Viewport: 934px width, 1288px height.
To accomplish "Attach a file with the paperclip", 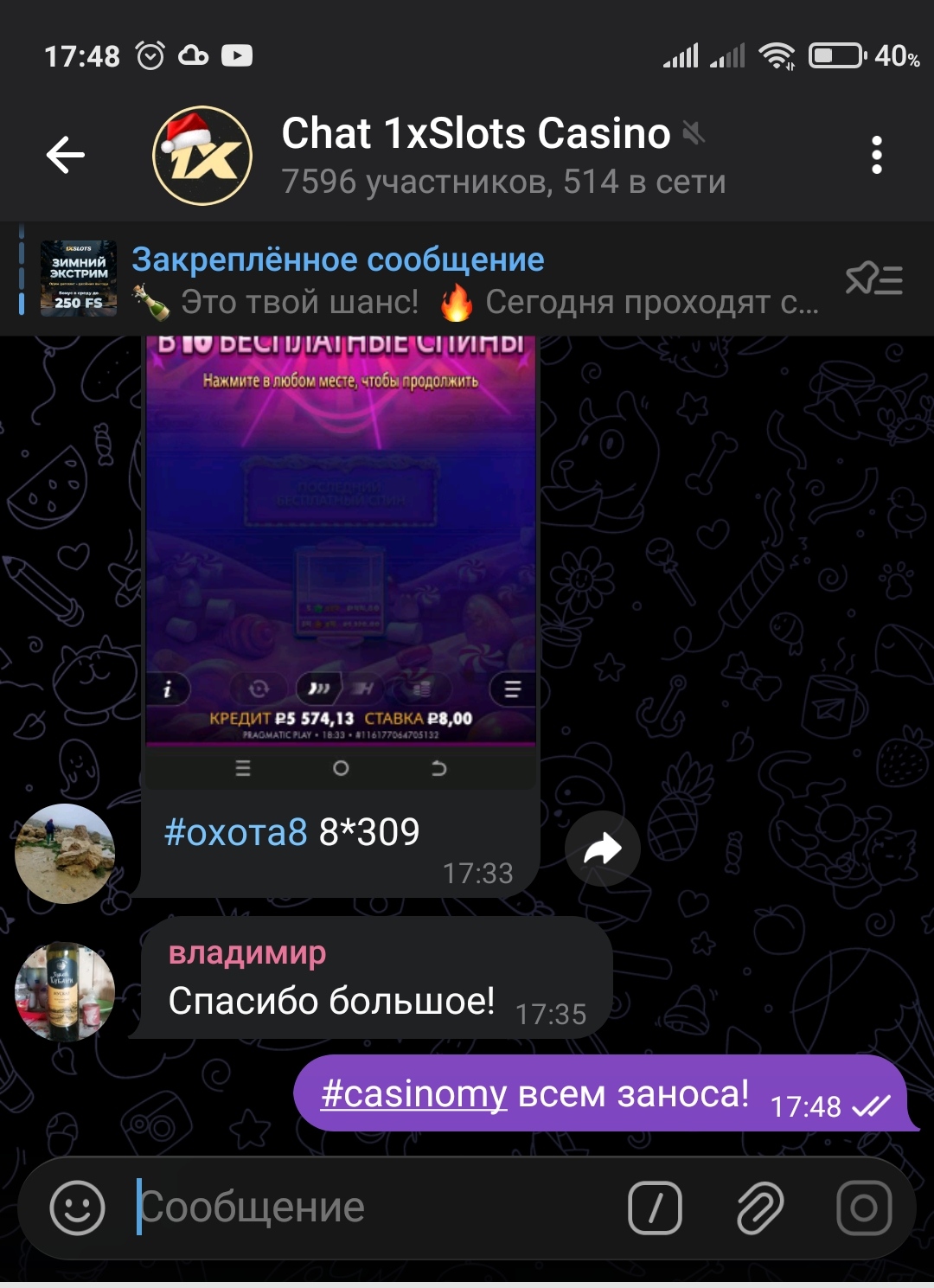I will 759,1208.
